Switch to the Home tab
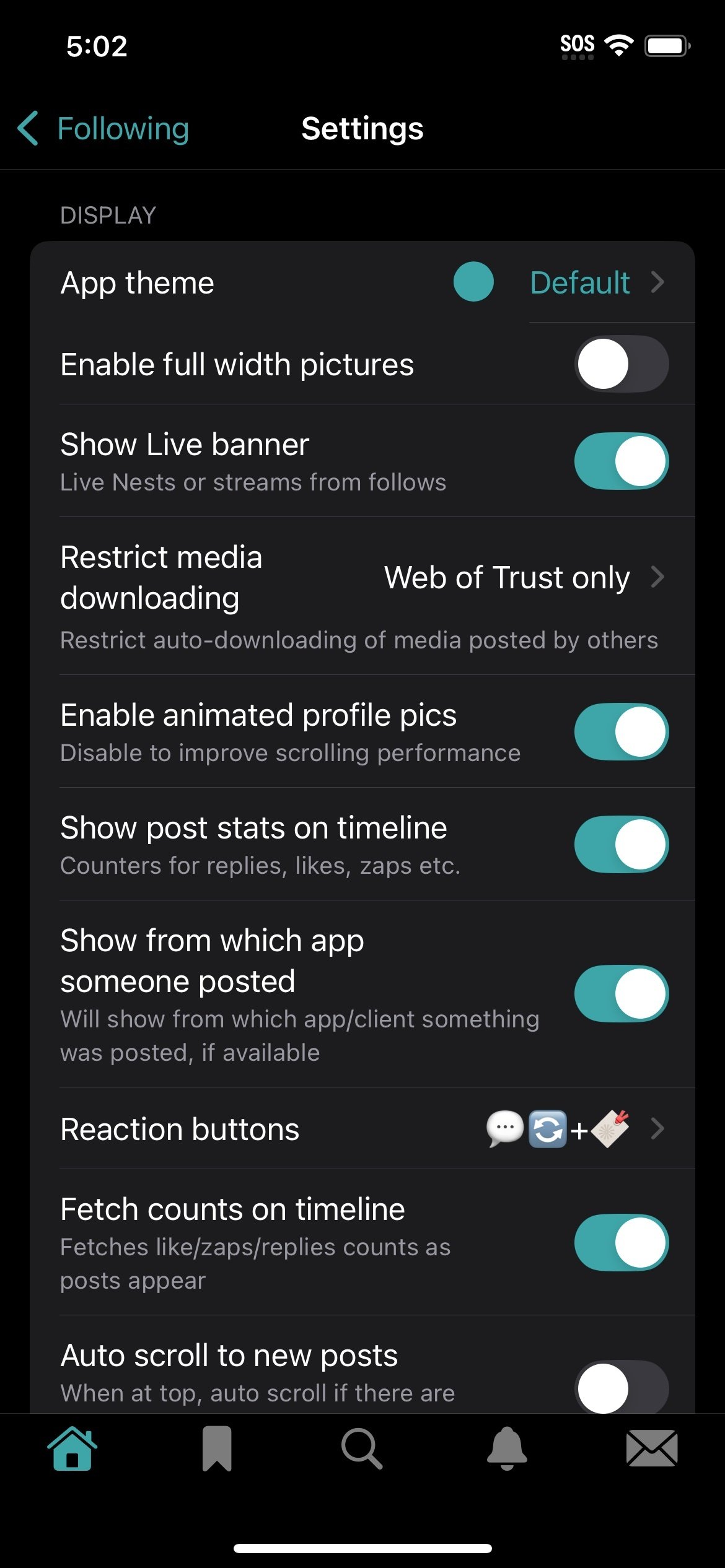The image size is (725, 1568). click(72, 1448)
